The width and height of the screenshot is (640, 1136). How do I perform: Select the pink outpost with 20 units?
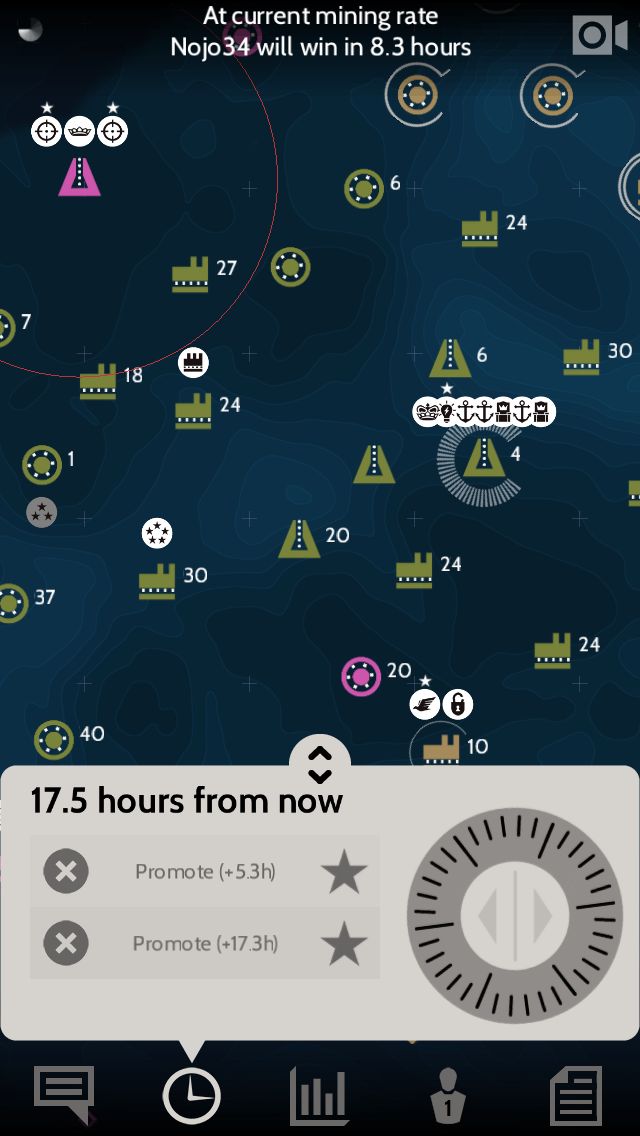361,677
